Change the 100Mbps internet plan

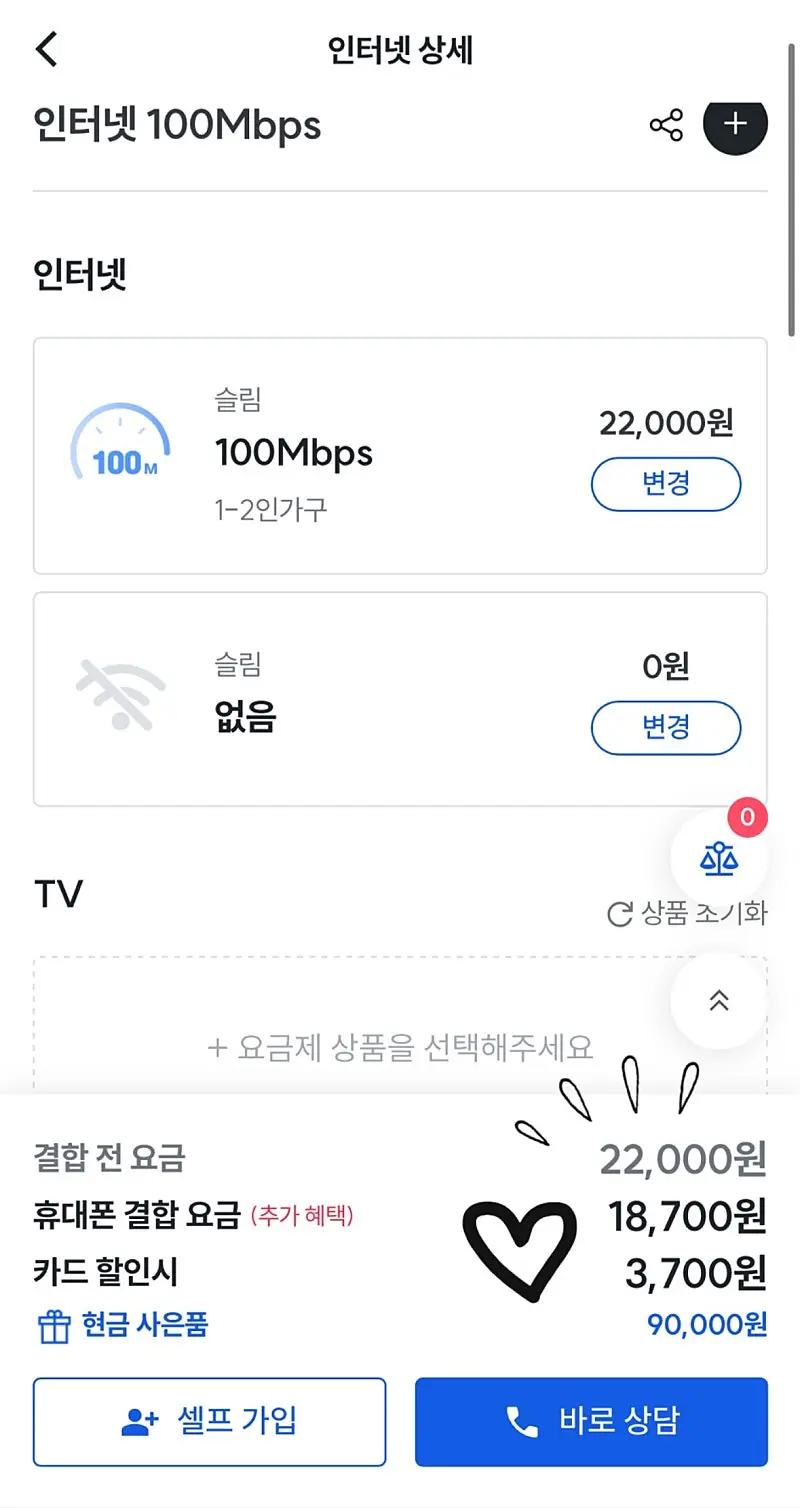[666, 485]
